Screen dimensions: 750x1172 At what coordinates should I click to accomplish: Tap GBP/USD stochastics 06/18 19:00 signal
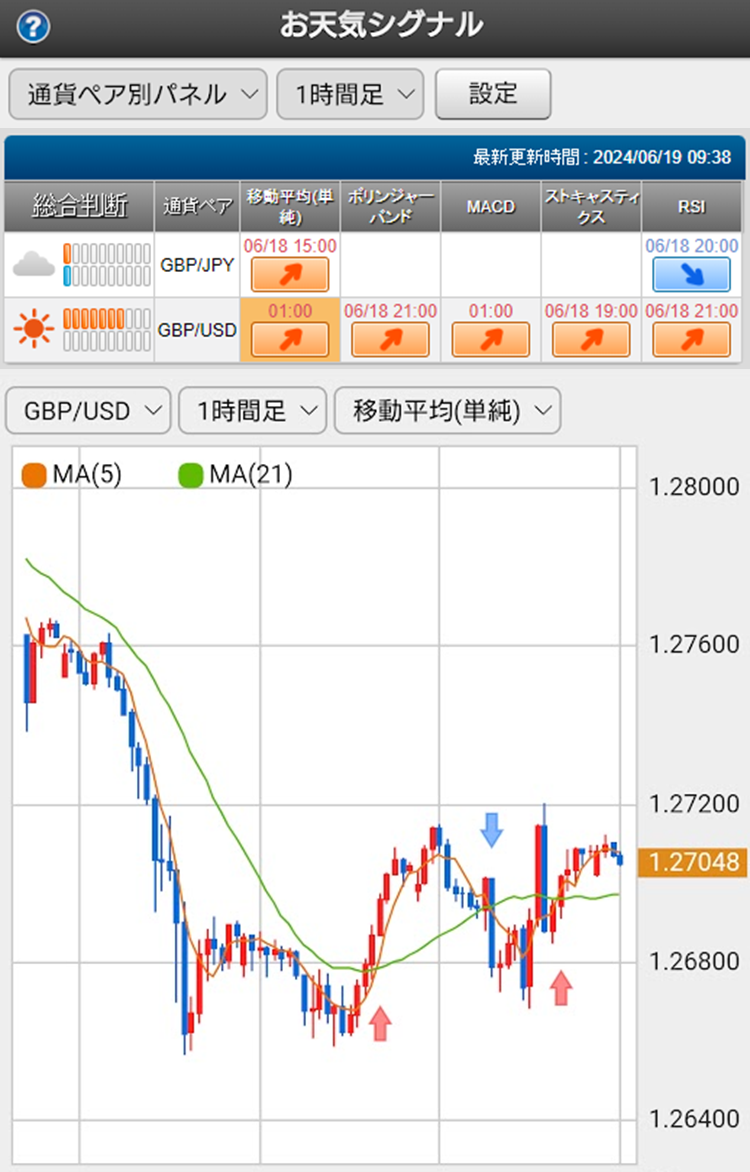point(591,339)
